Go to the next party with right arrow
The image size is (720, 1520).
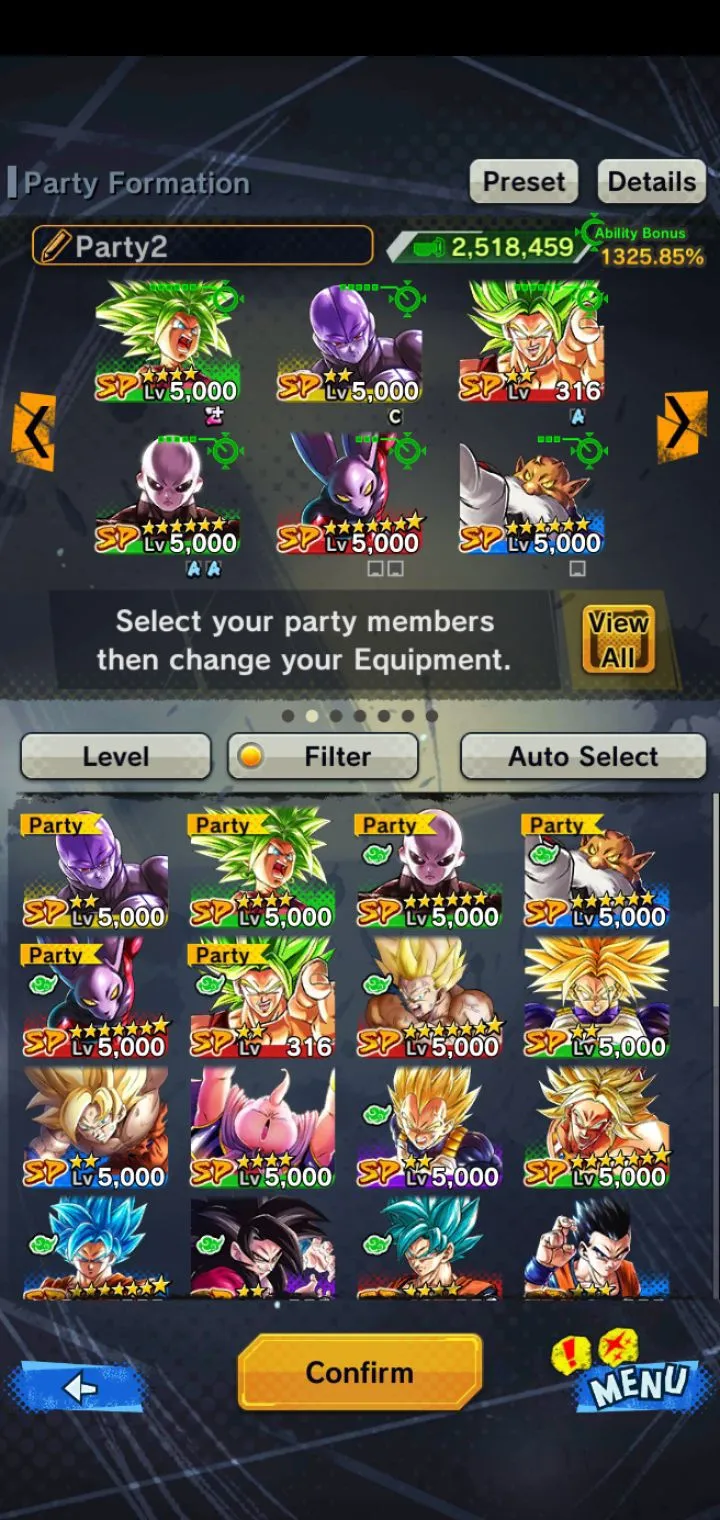681,425
